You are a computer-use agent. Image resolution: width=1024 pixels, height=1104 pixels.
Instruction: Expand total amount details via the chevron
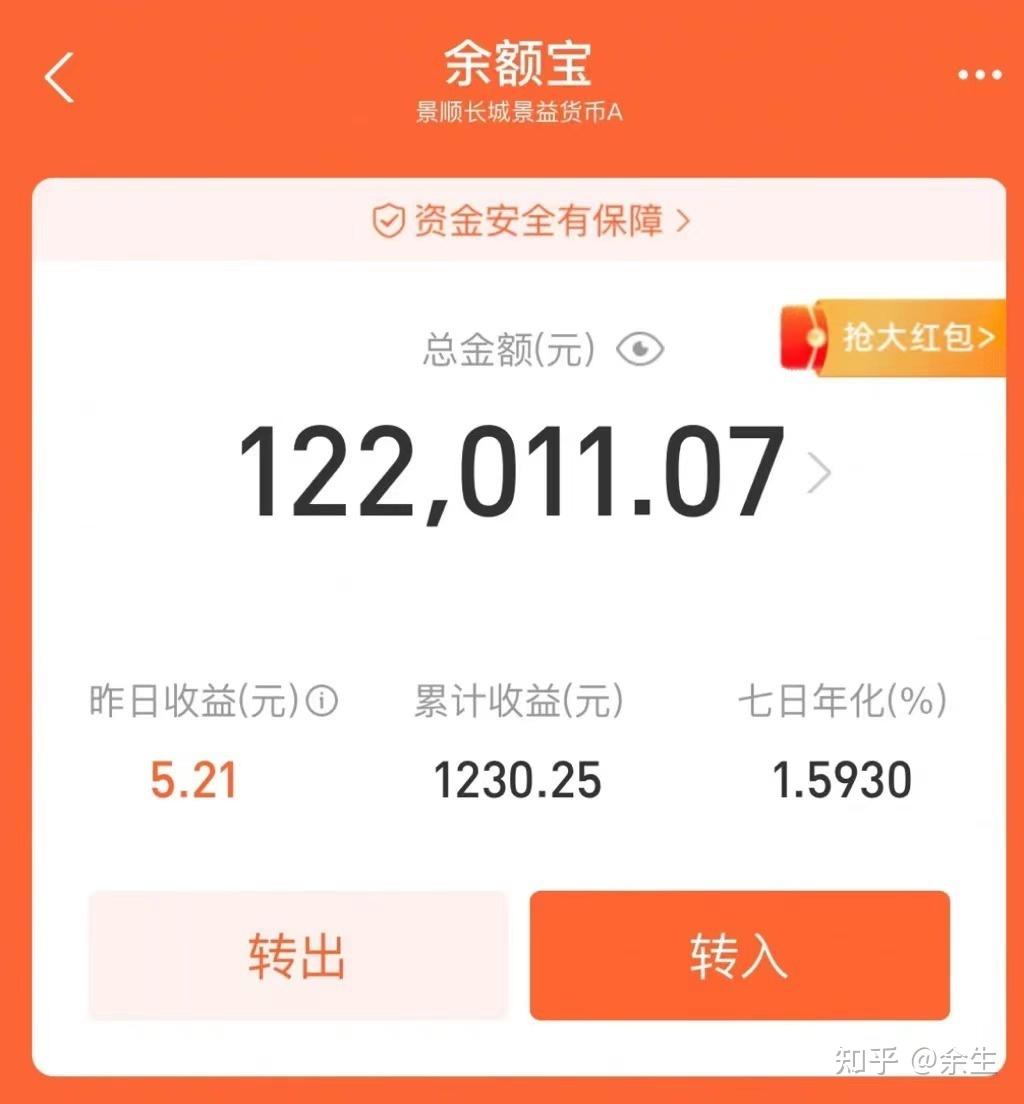pyautogui.click(x=819, y=473)
